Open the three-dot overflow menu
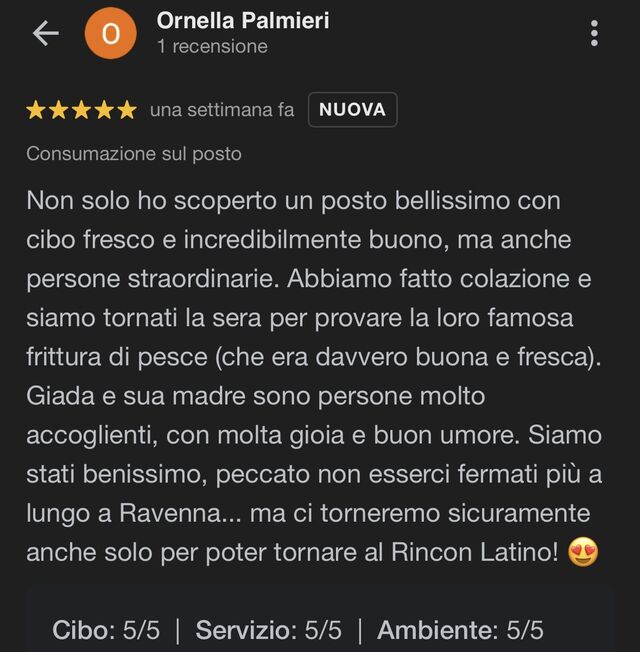Viewport: 640px width, 652px height. 594,33
